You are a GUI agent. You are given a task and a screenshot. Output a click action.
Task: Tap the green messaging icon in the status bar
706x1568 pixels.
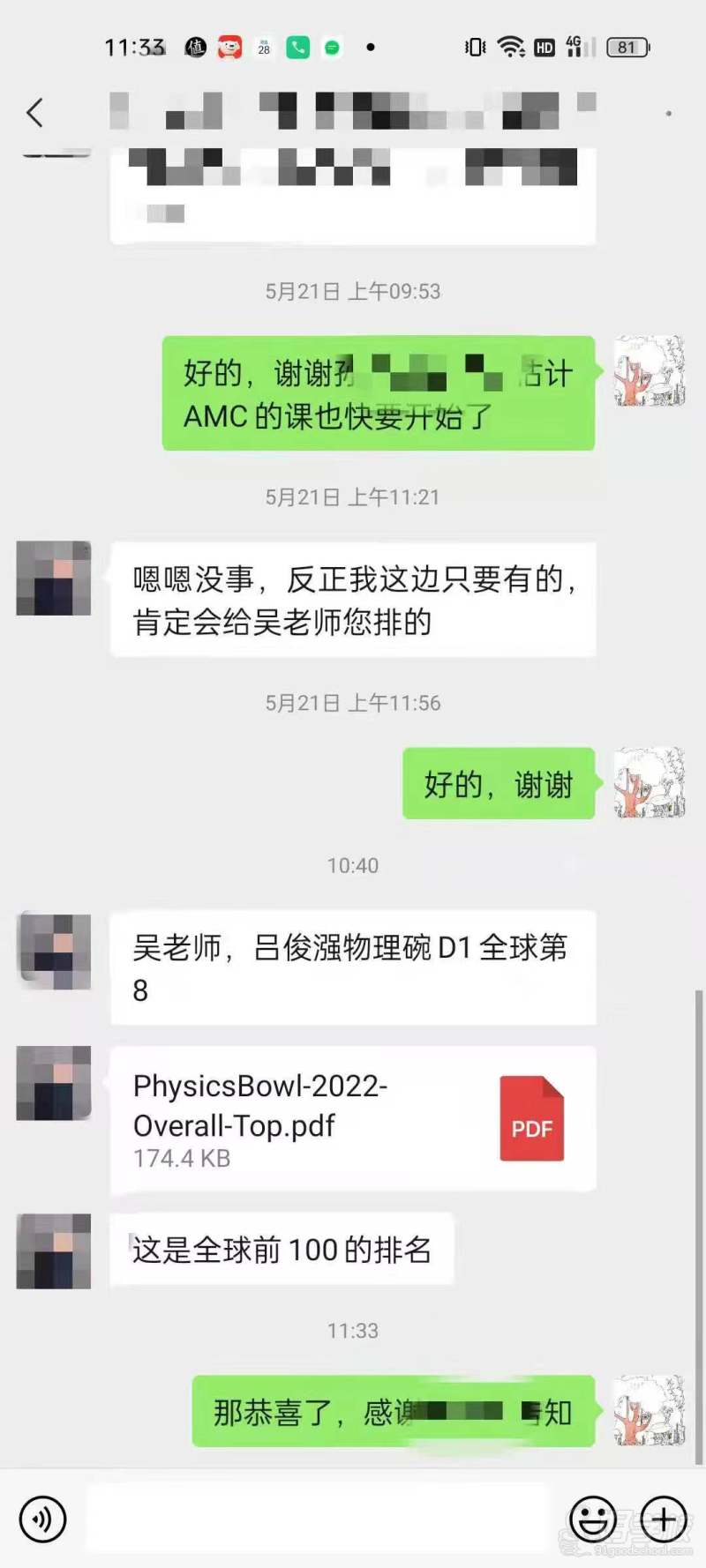(x=331, y=48)
